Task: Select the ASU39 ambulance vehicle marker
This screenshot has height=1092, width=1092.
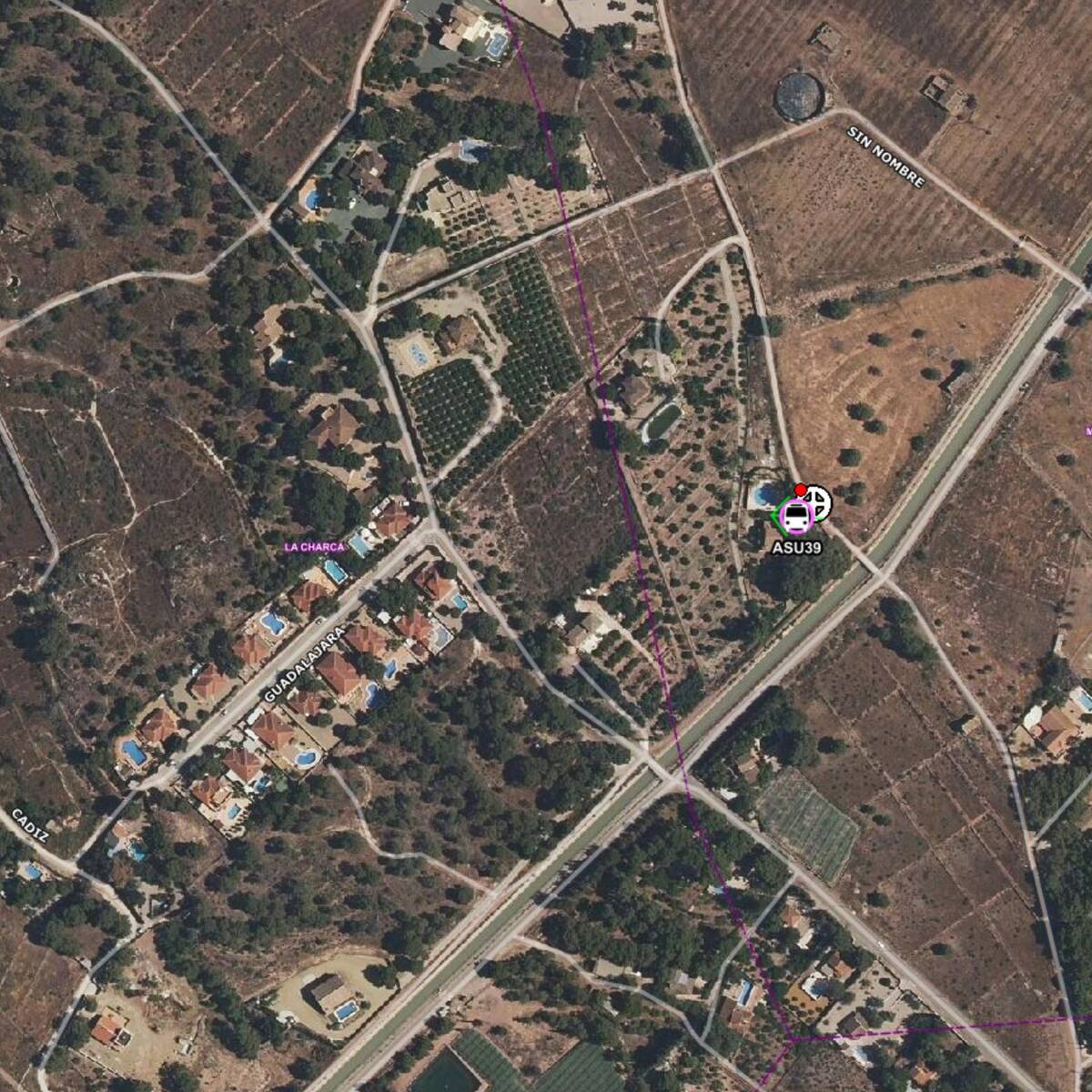Action: [794, 518]
